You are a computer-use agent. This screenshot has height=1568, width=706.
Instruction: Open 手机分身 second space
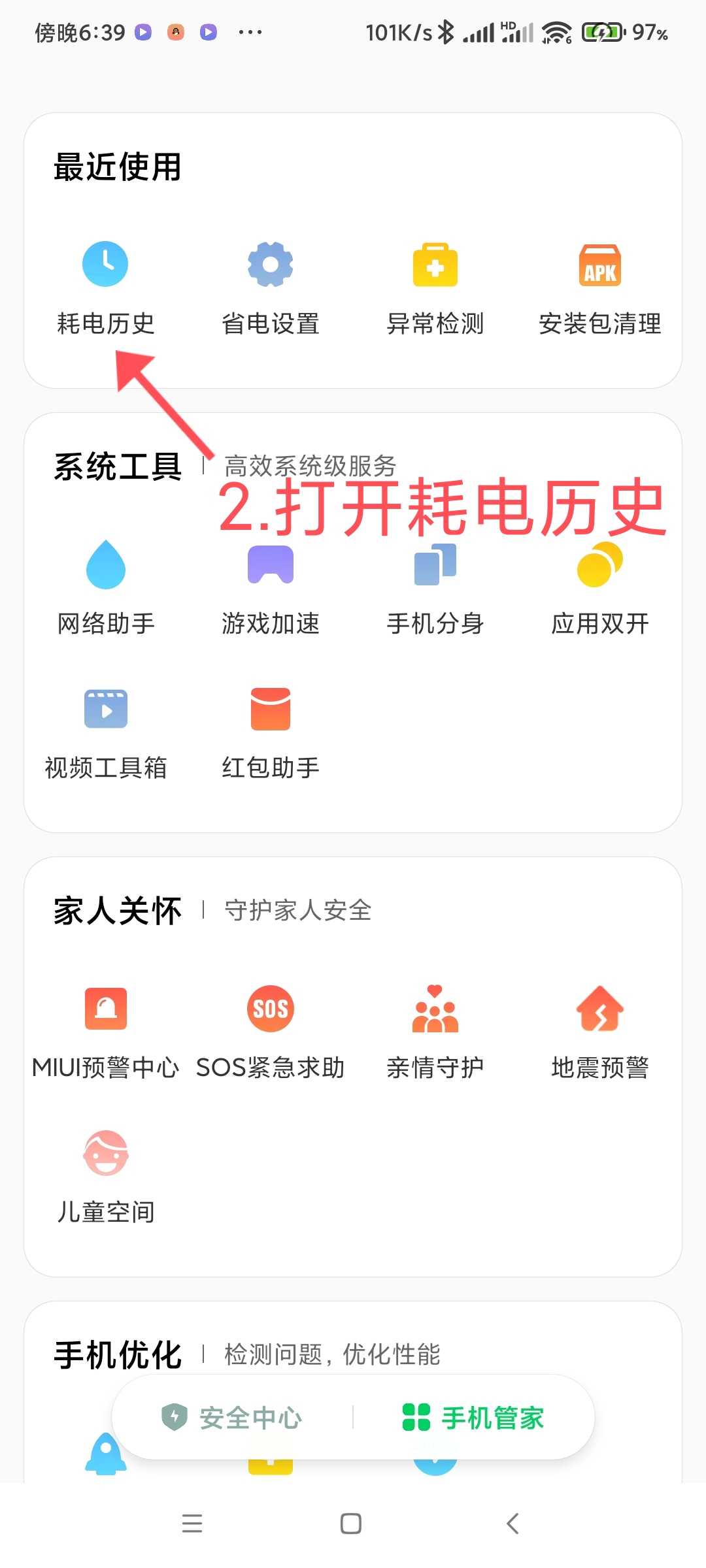(435, 588)
